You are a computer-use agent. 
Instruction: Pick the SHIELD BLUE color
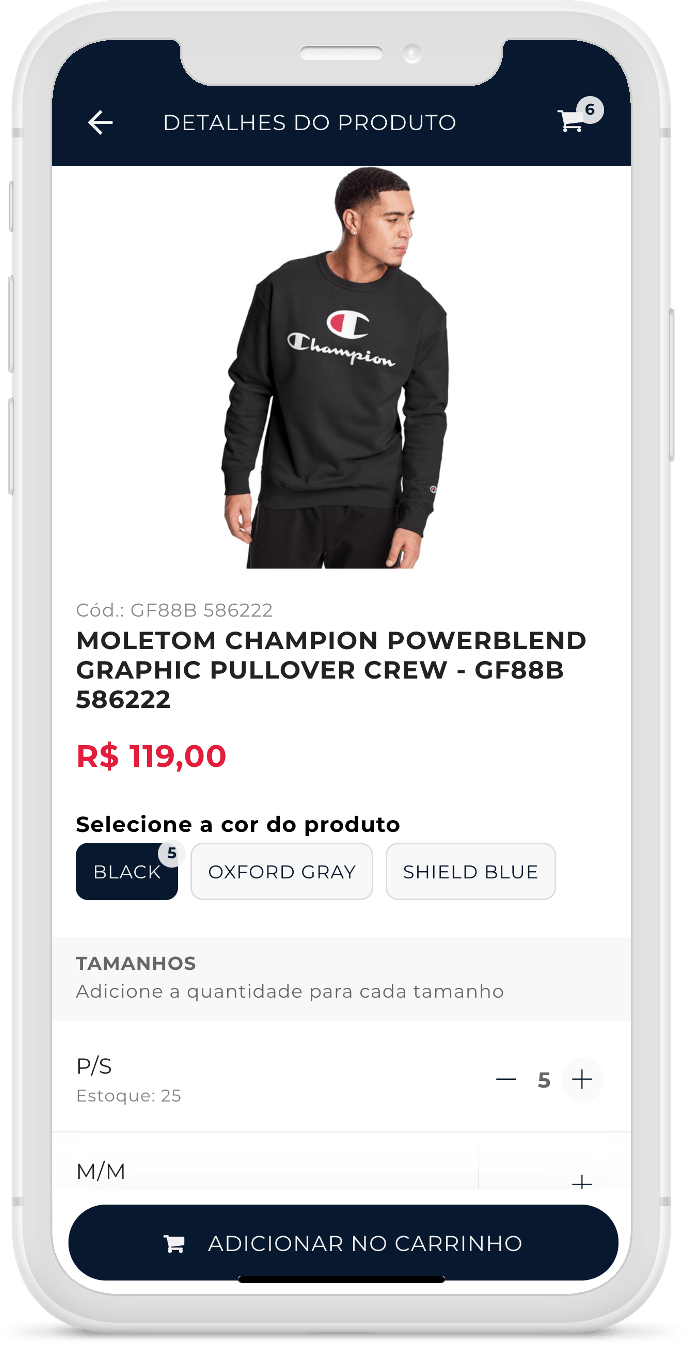click(470, 872)
